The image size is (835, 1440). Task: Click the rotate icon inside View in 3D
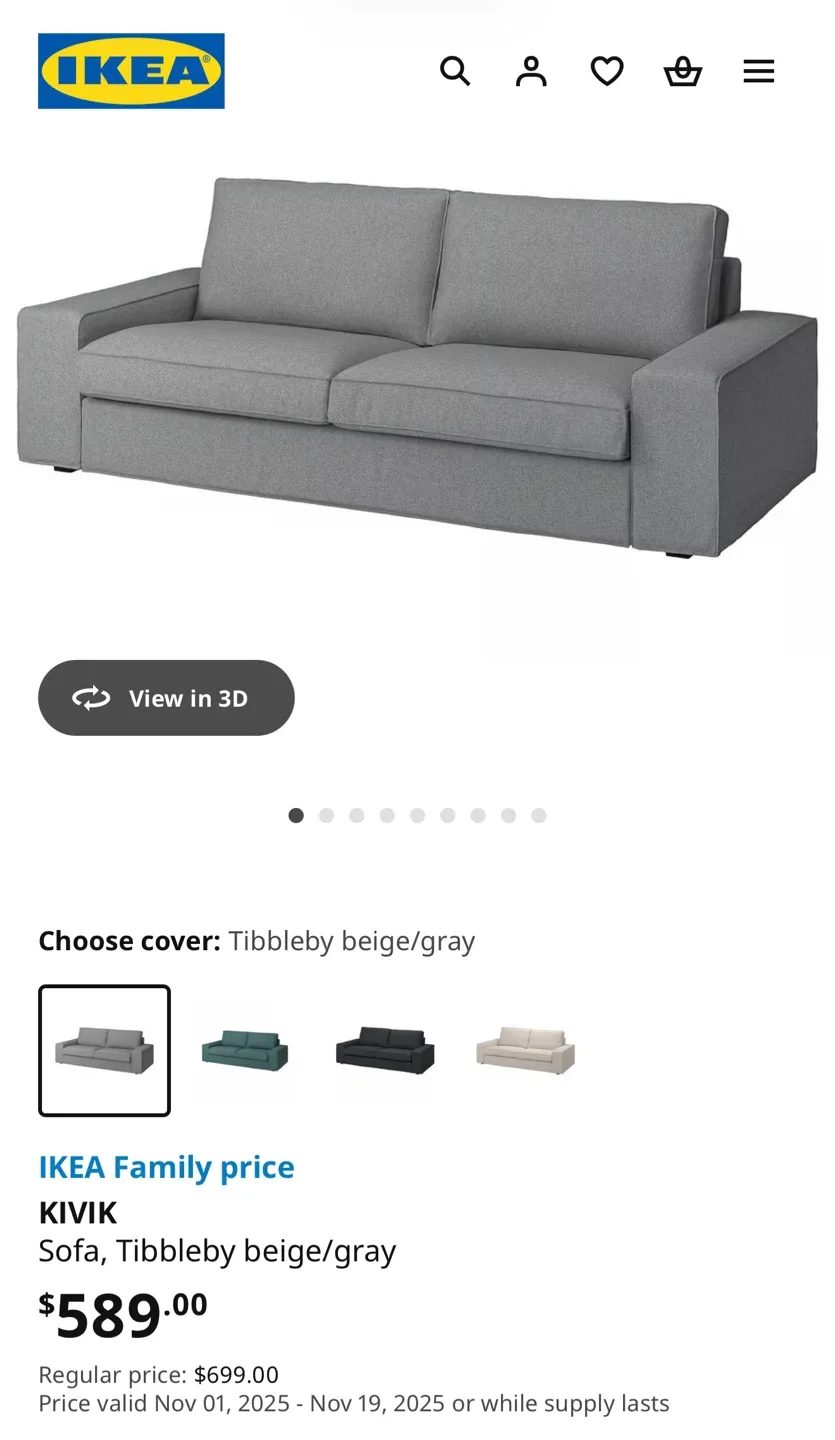tap(90, 698)
